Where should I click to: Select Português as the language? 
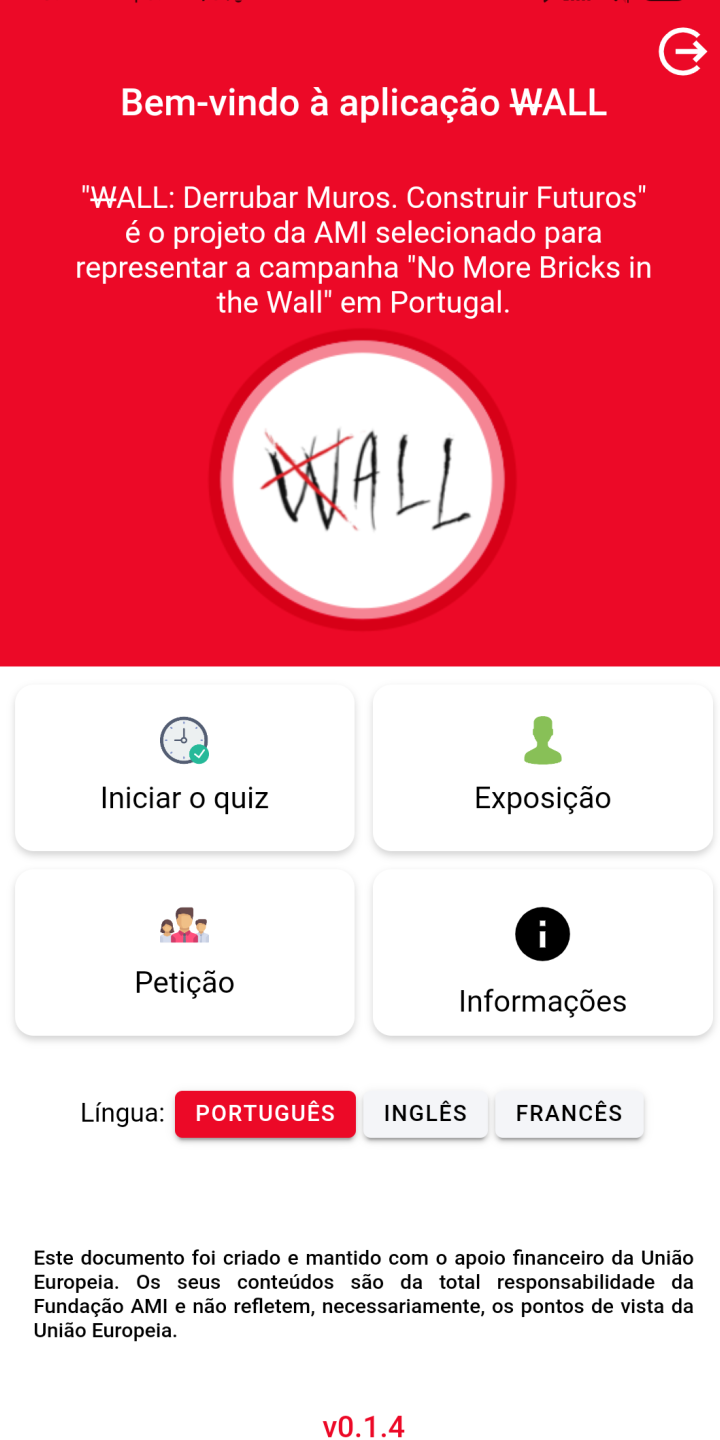tap(265, 1114)
